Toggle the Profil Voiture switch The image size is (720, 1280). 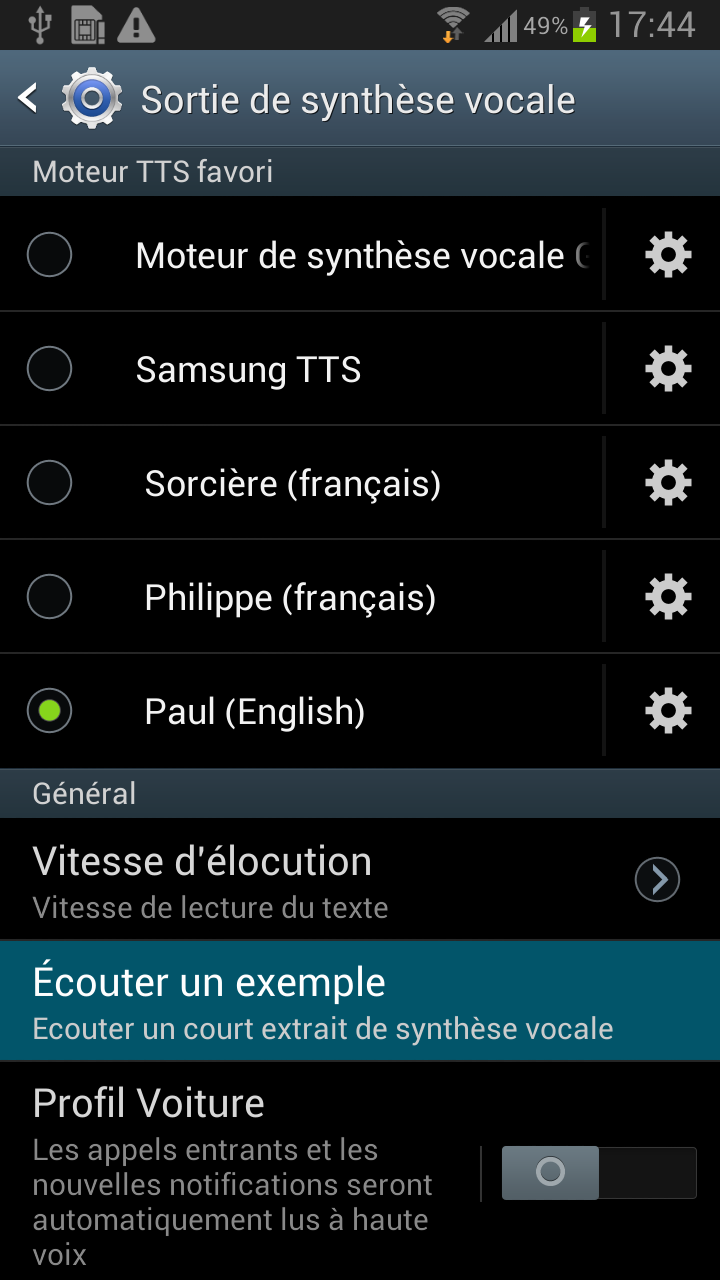click(597, 1172)
